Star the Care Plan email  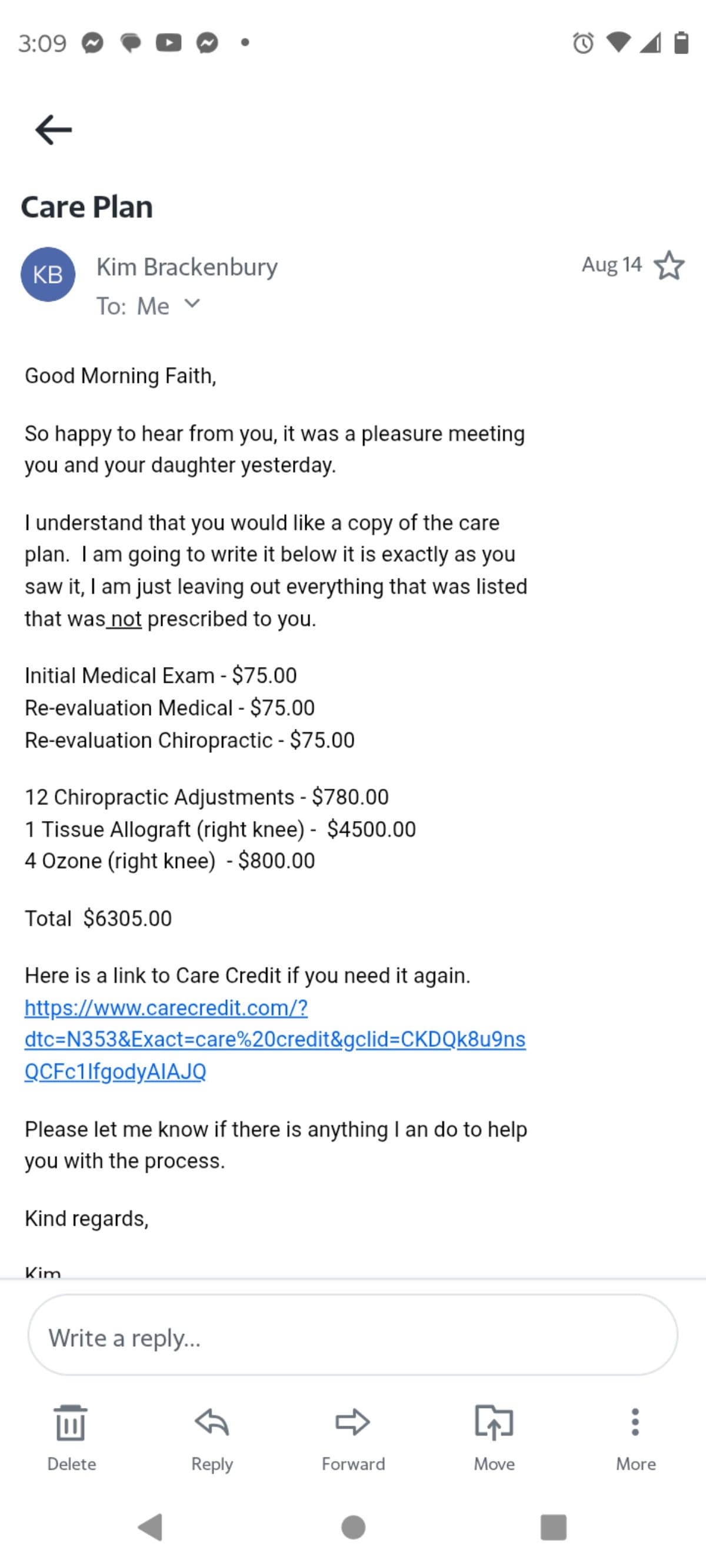[669, 266]
